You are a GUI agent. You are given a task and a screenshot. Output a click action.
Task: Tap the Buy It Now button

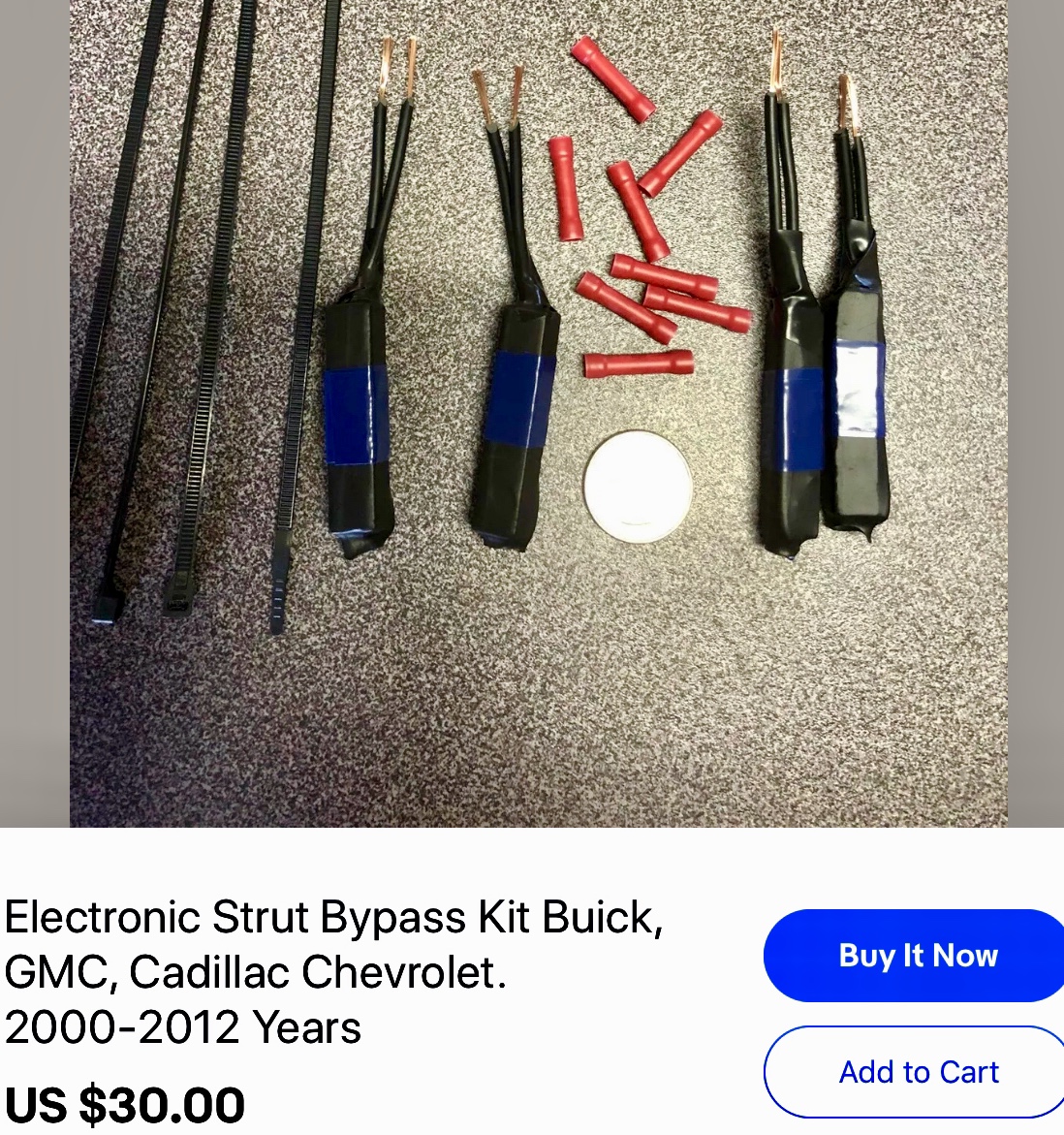click(917, 956)
